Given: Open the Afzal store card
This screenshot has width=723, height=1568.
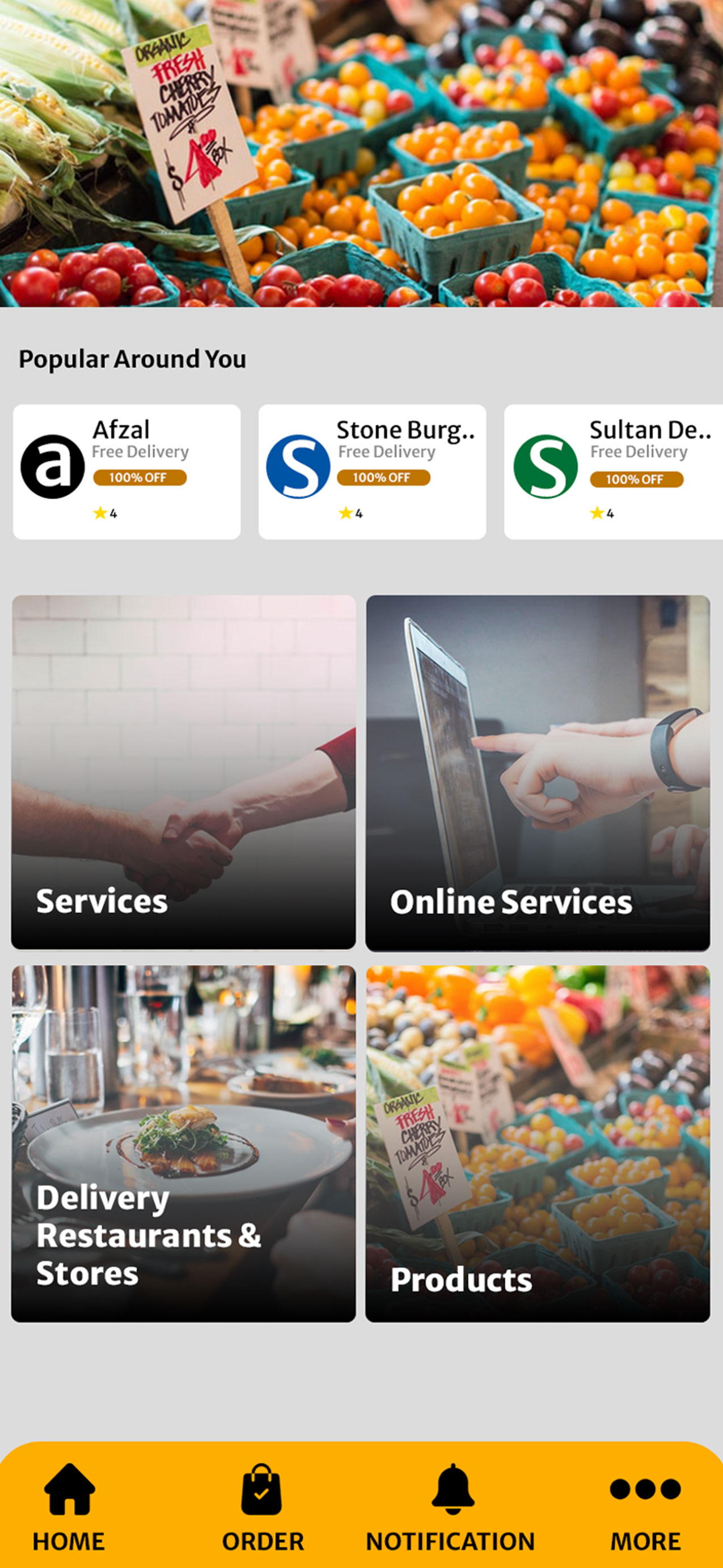Looking at the screenshot, I should (x=126, y=471).
